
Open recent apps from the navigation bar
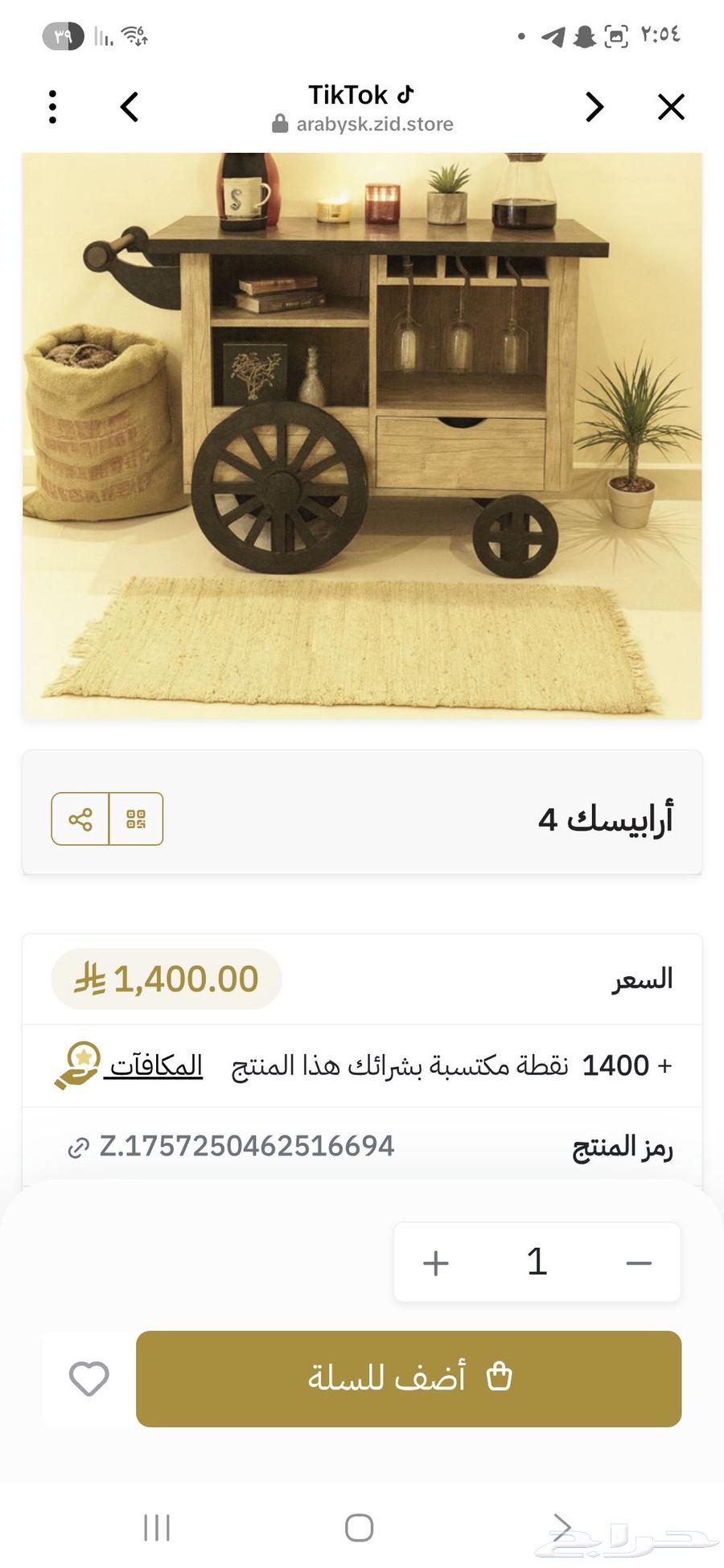pyautogui.click(x=155, y=1525)
